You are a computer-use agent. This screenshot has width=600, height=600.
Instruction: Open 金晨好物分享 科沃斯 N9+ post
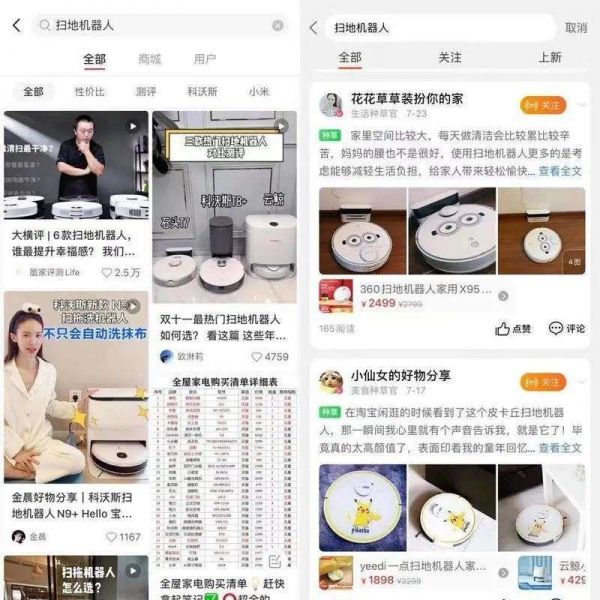coord(75,504)
